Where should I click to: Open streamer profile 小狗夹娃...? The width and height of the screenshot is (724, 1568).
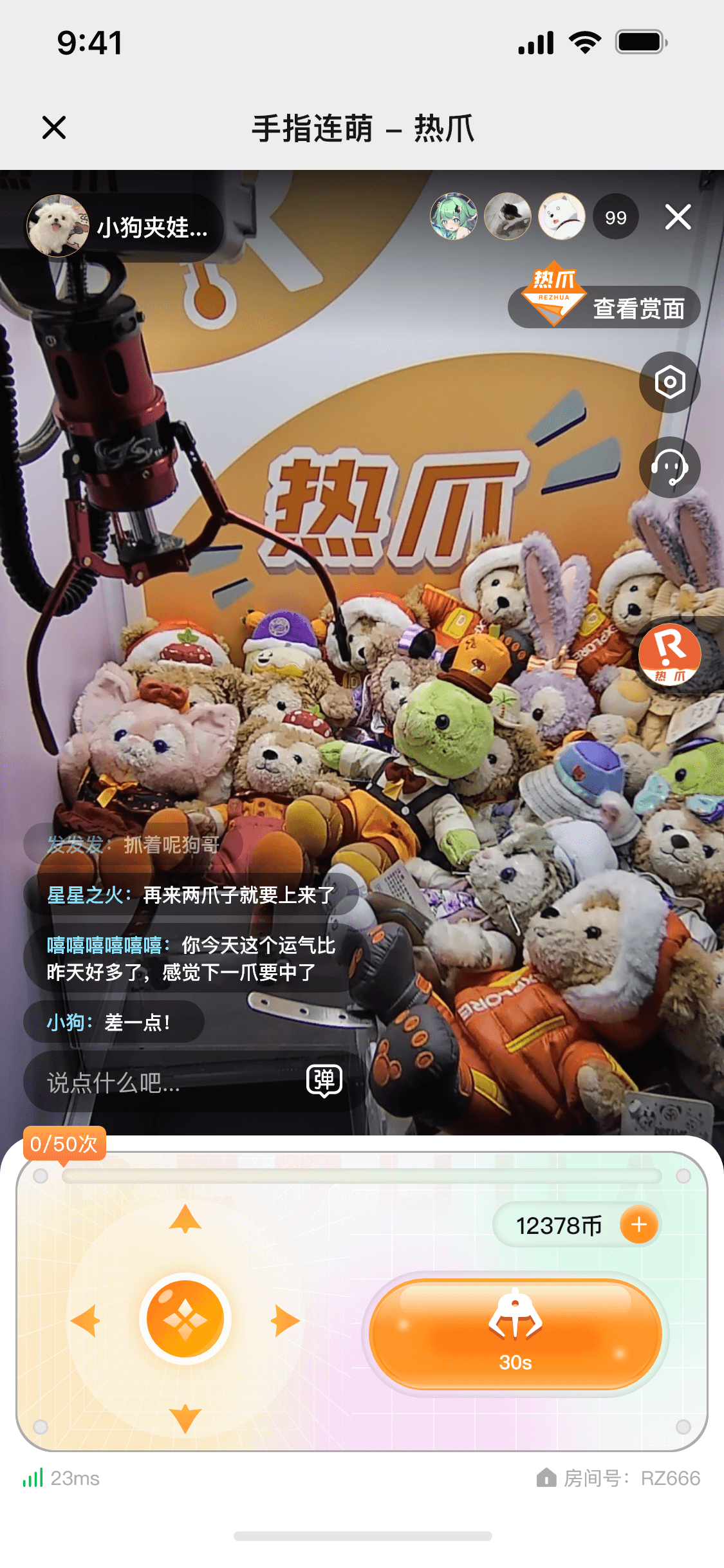pyautogui.click(x=122, y=227)
